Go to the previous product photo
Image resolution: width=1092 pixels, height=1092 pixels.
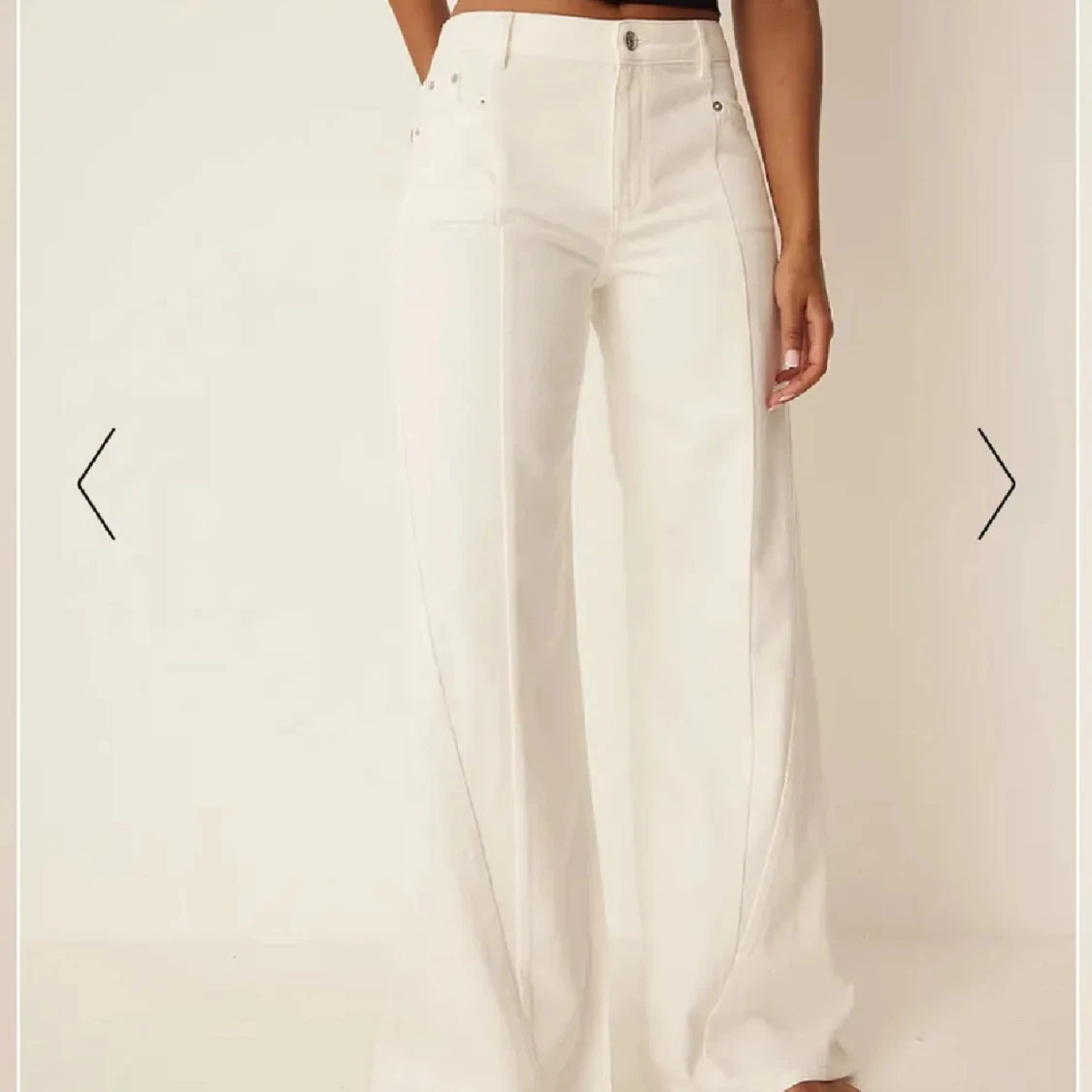pos(96,483)
